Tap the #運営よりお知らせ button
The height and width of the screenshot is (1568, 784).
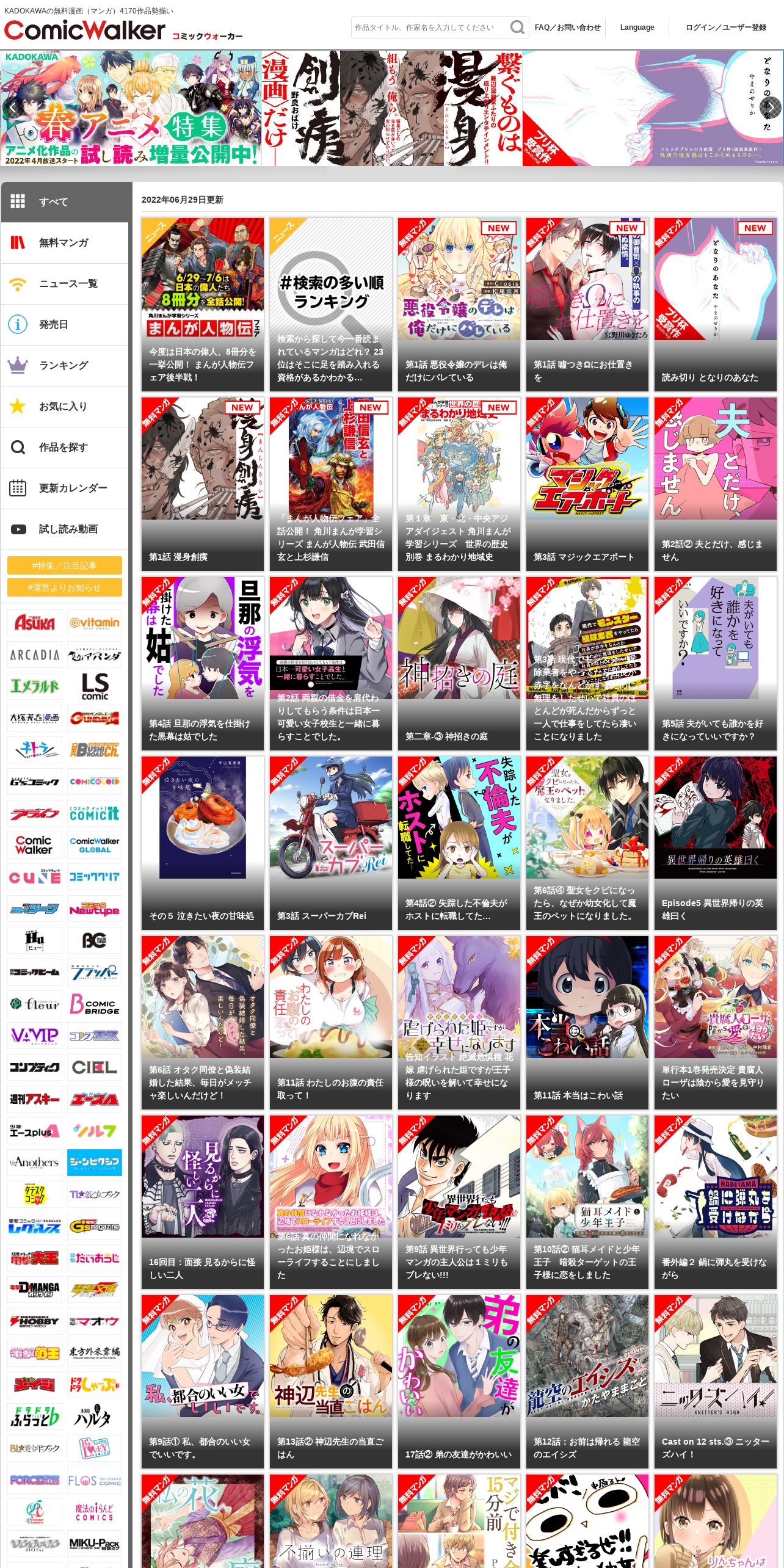pos(65,587)
